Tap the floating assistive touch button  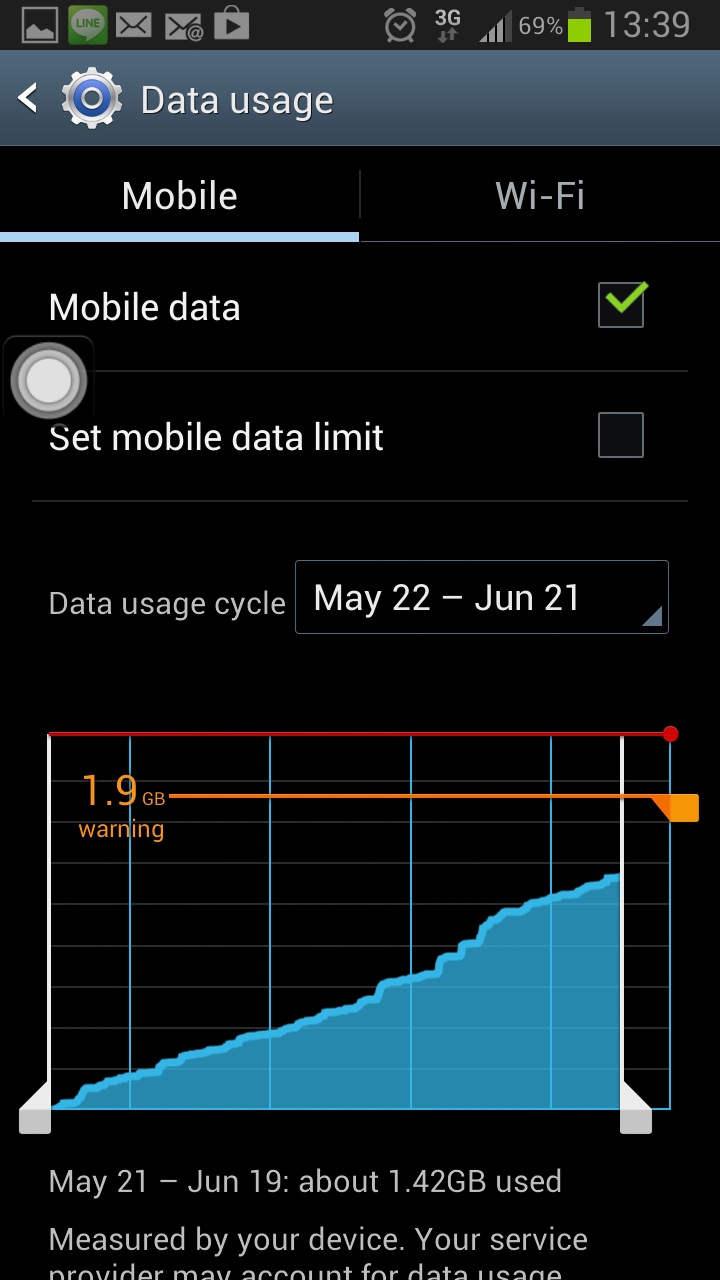point(48,380)
